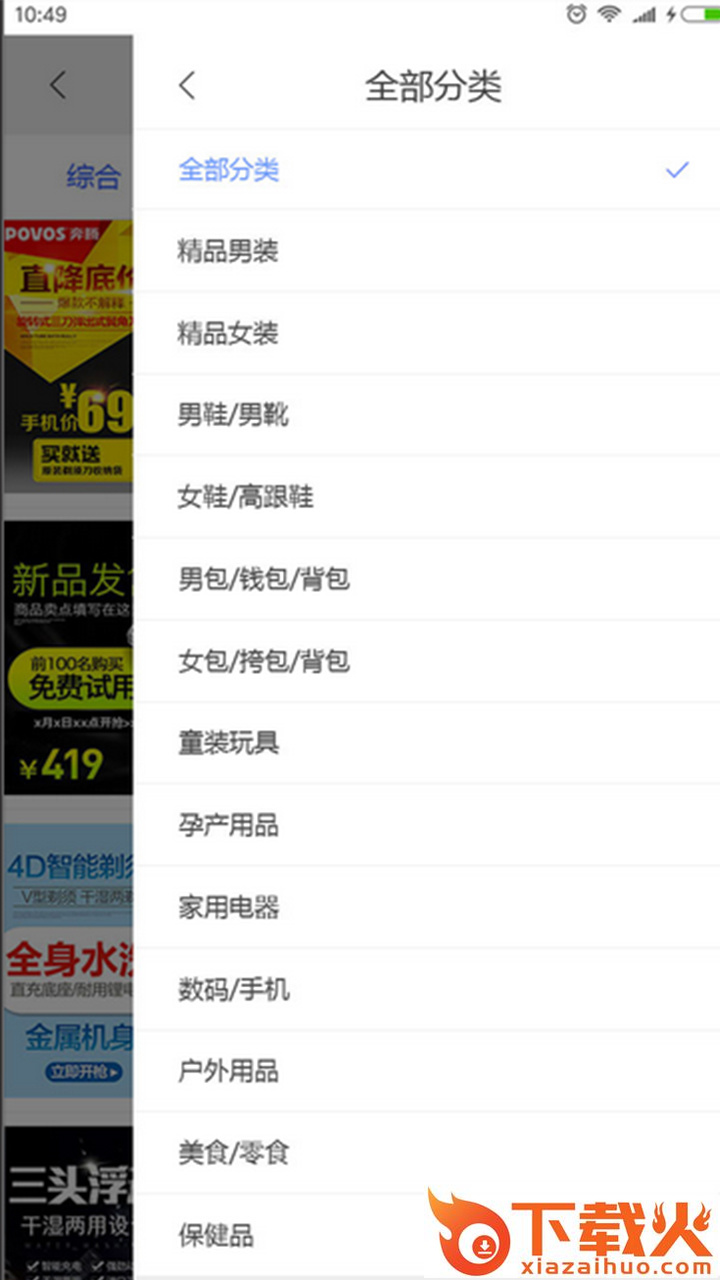Open the 孕产用品 category

228,825
